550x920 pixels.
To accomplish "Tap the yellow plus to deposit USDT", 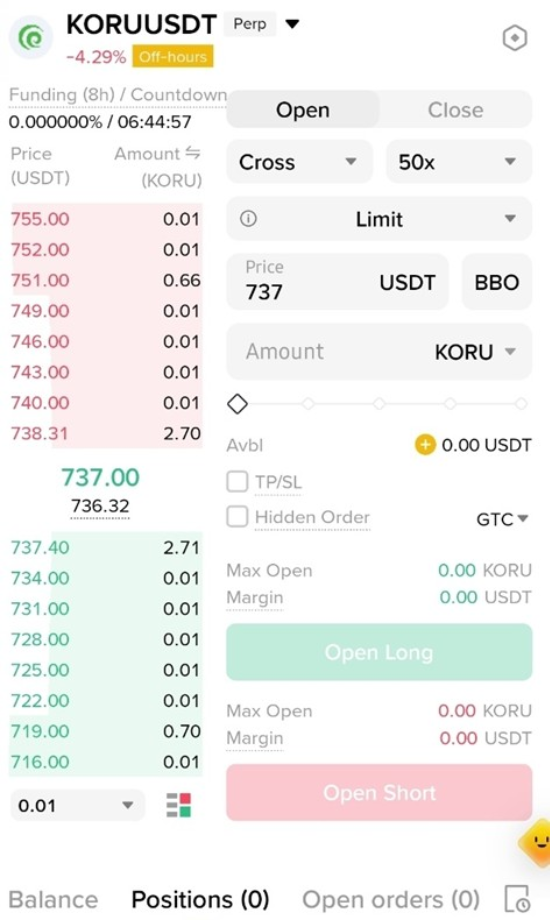I will point(425,445).
